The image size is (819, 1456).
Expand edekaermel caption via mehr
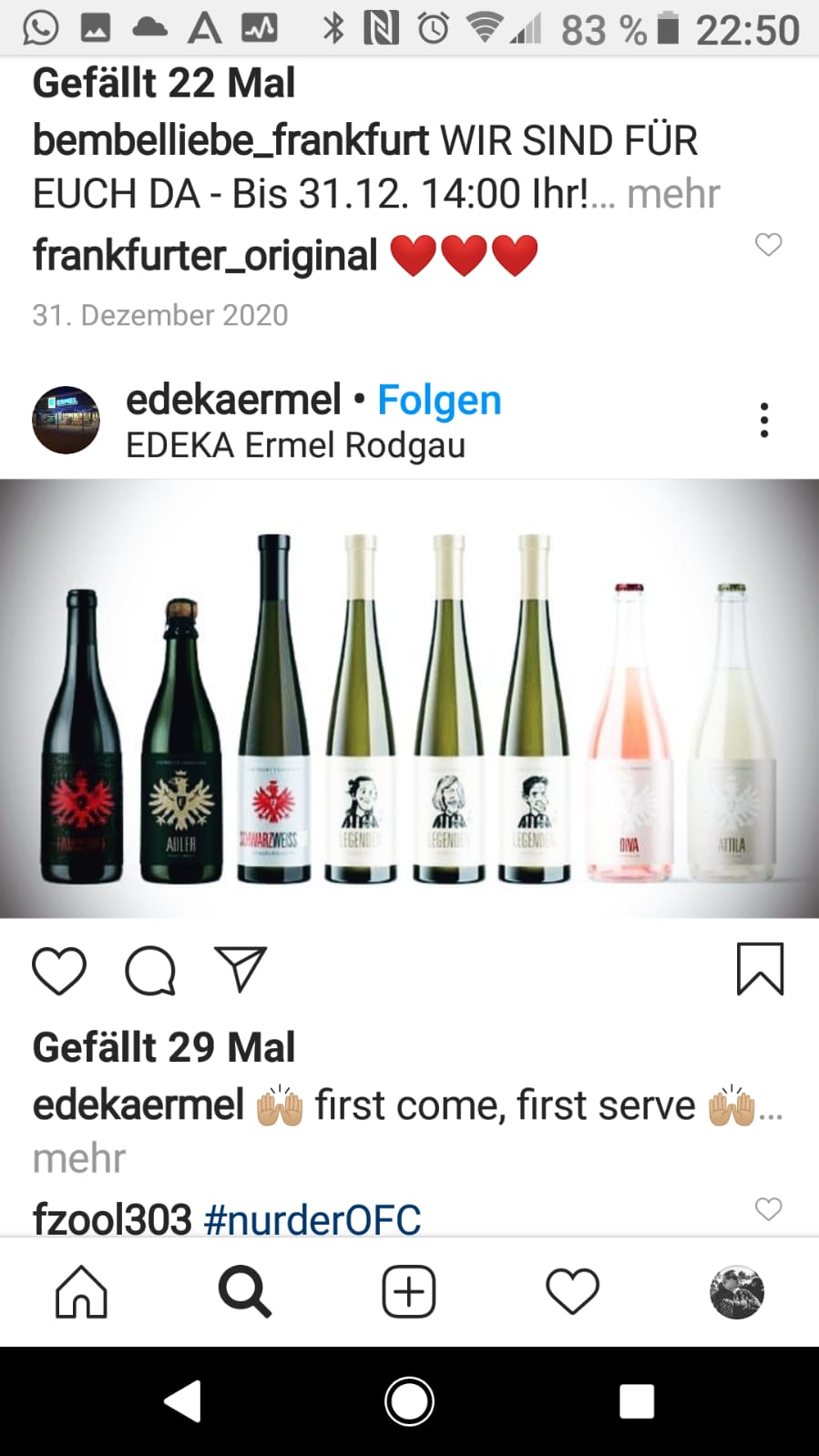click(x=79, y=1158)
